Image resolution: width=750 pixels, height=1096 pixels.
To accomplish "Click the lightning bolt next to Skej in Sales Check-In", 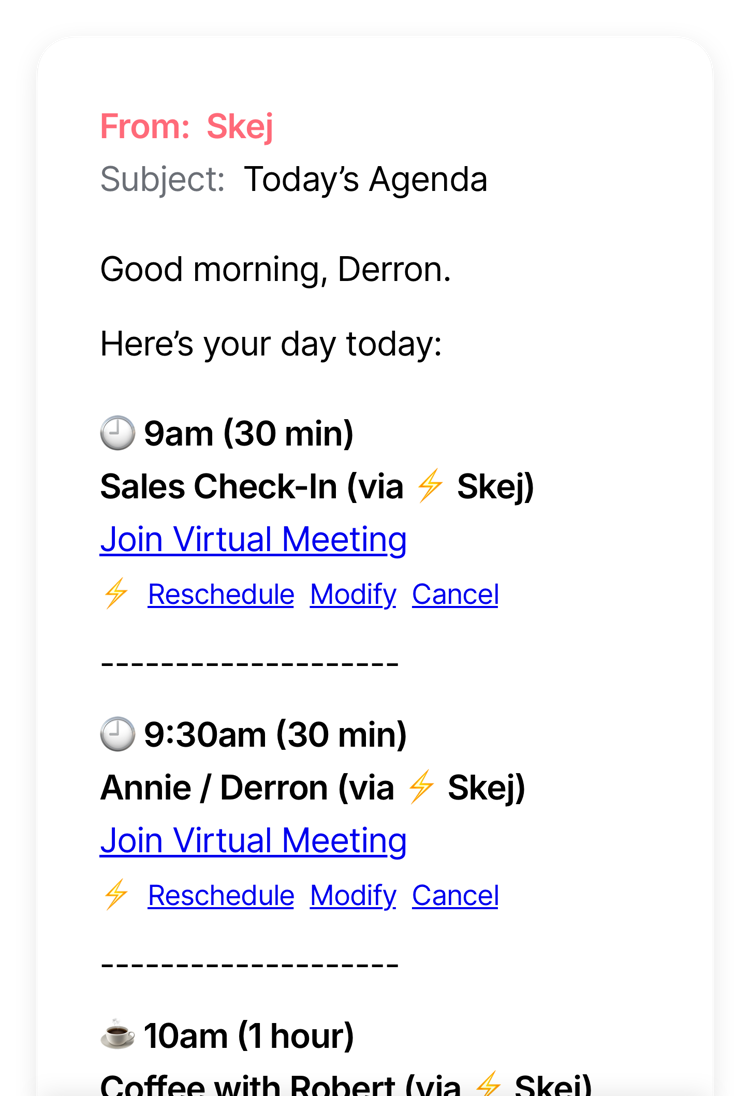I will coord(430,485).
